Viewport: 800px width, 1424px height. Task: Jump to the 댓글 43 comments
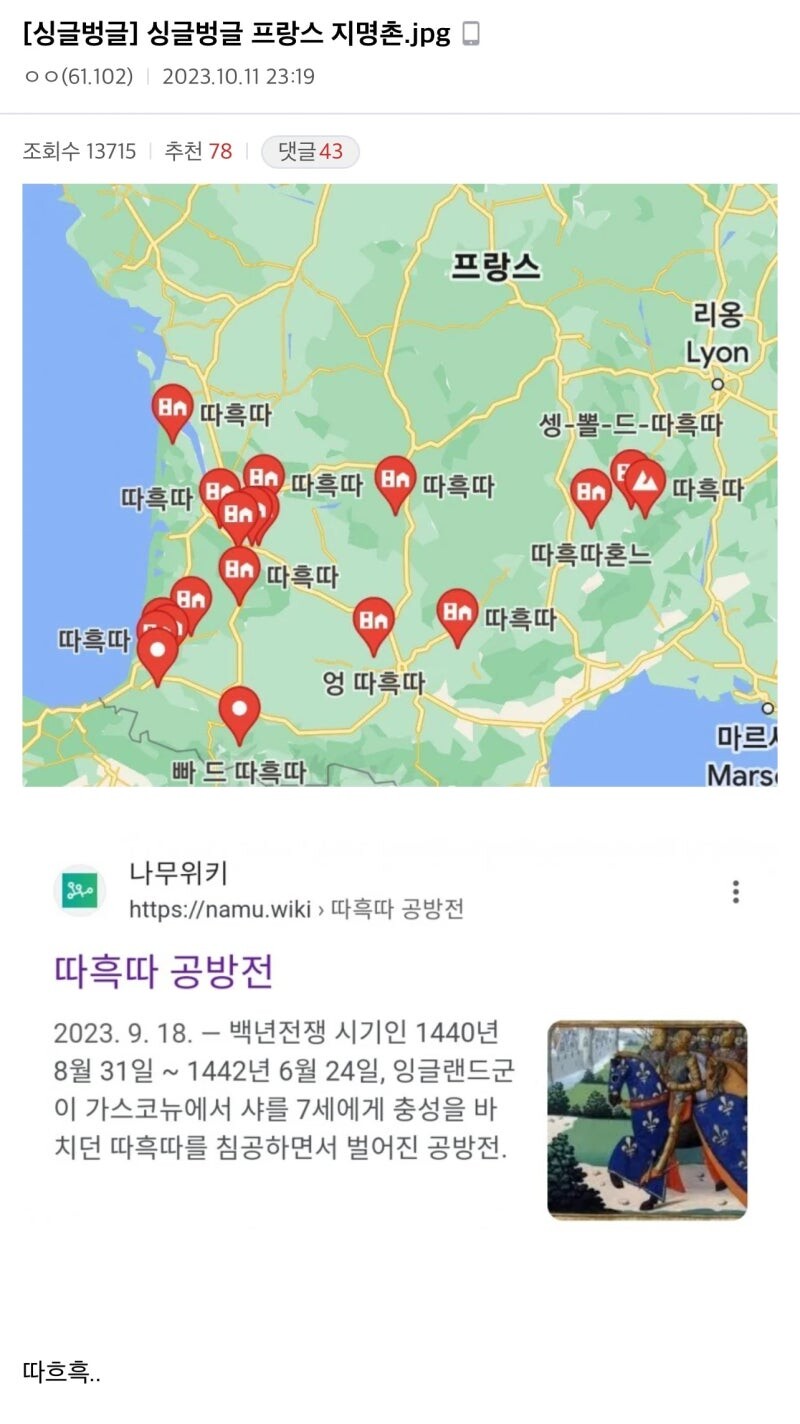coord(310,151)
